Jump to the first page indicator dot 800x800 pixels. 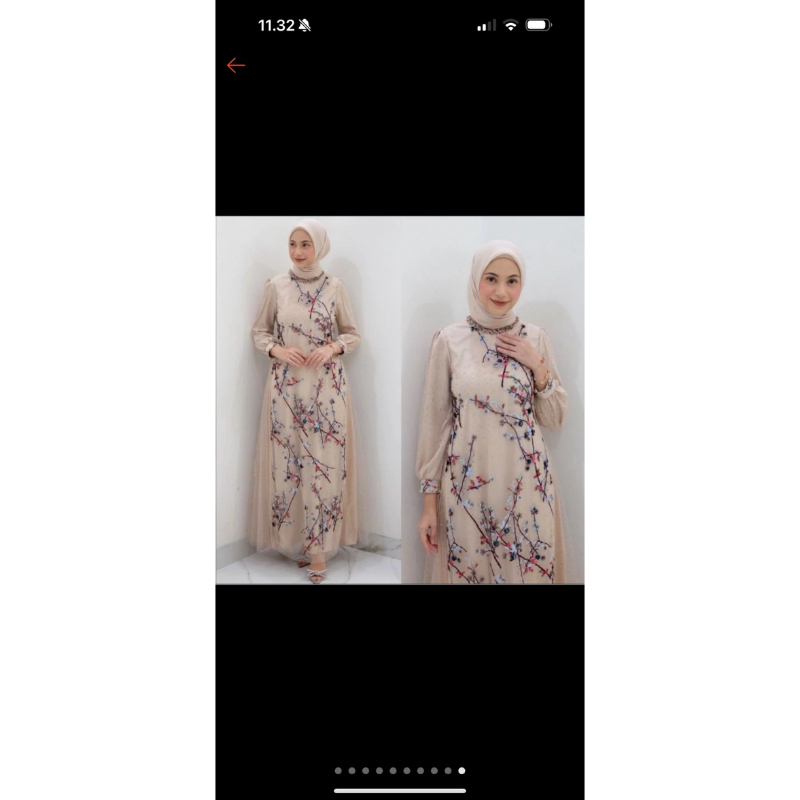click(x=338, y=771)
